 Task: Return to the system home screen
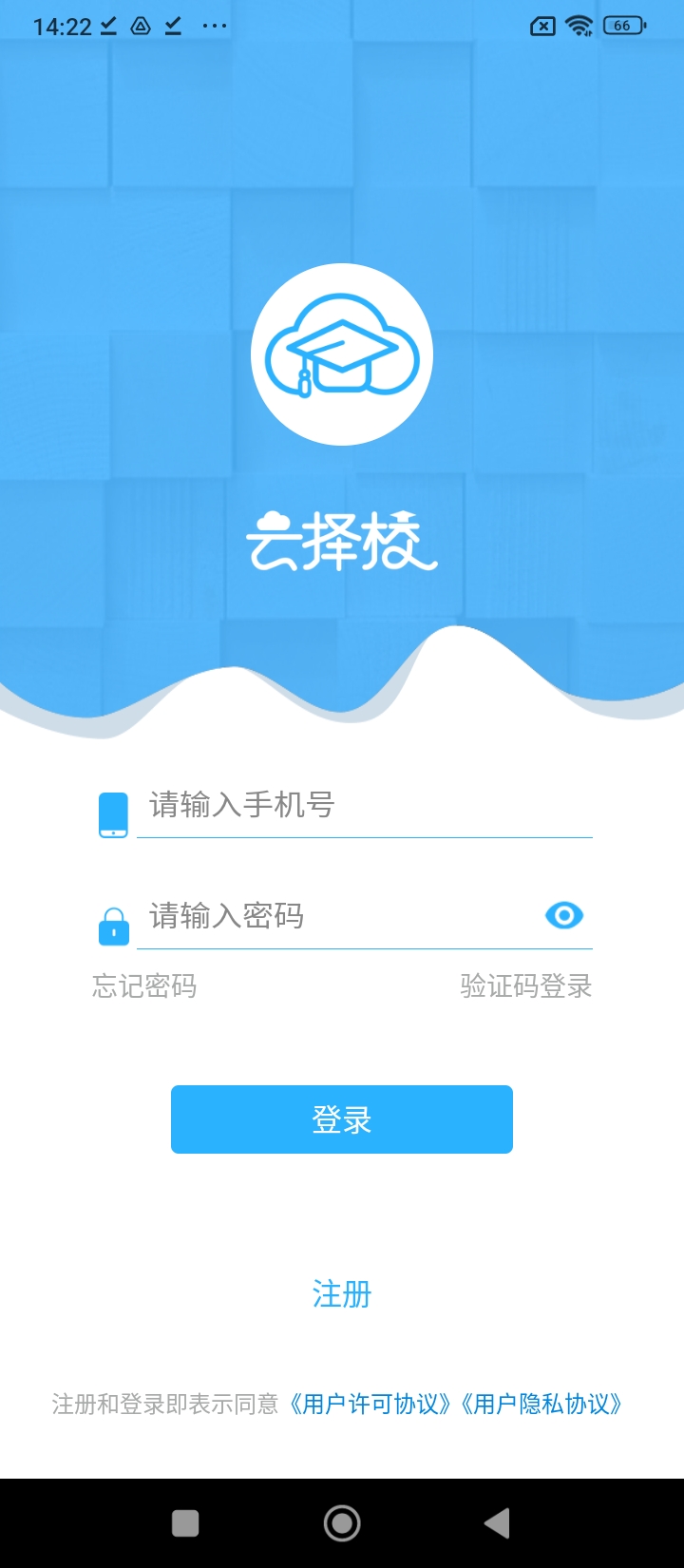pos(342,1523)
